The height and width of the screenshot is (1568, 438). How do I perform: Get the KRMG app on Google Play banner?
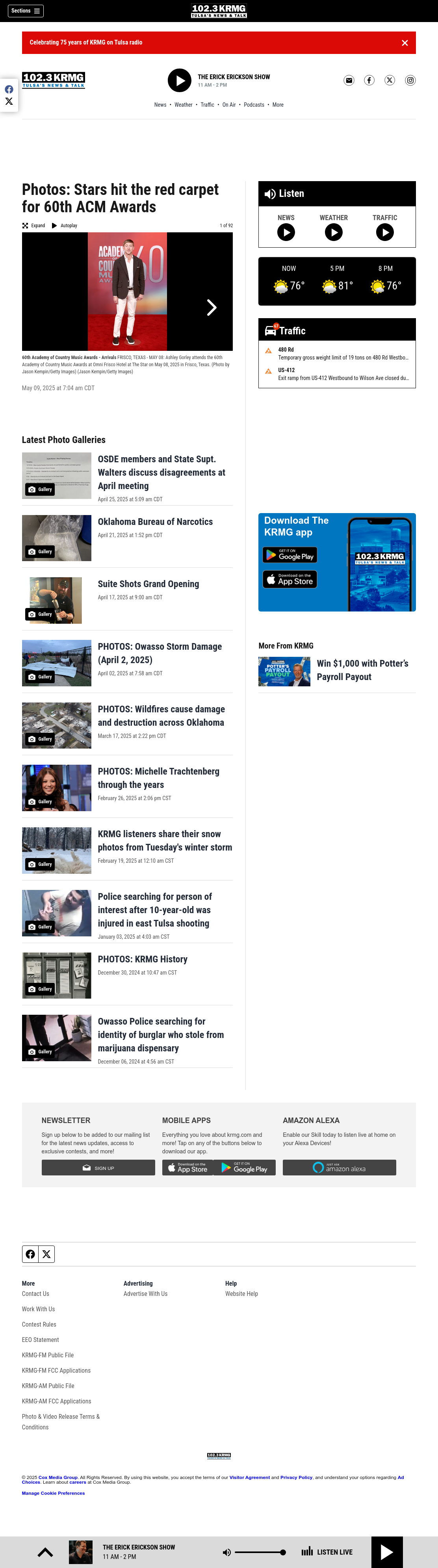click(x=290, y=554)
